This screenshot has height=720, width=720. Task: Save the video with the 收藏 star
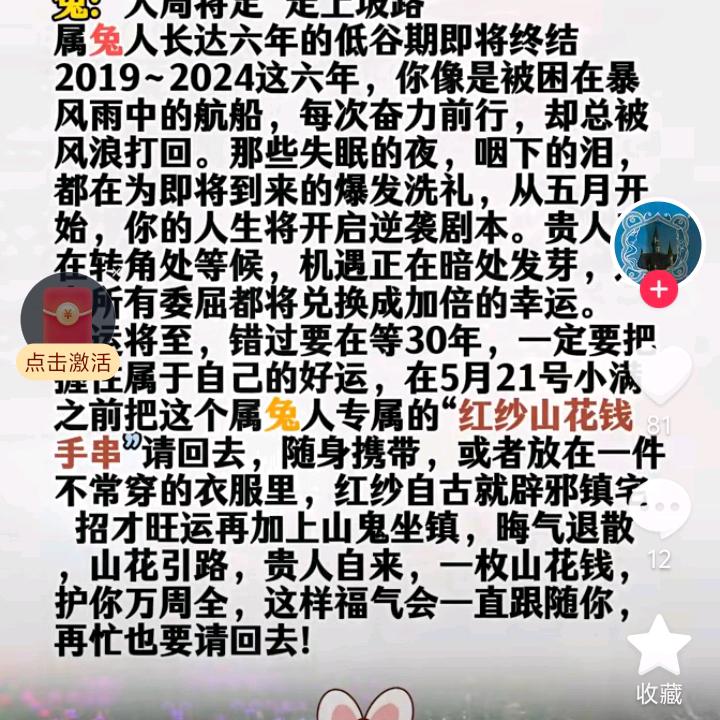pos(659,646)
